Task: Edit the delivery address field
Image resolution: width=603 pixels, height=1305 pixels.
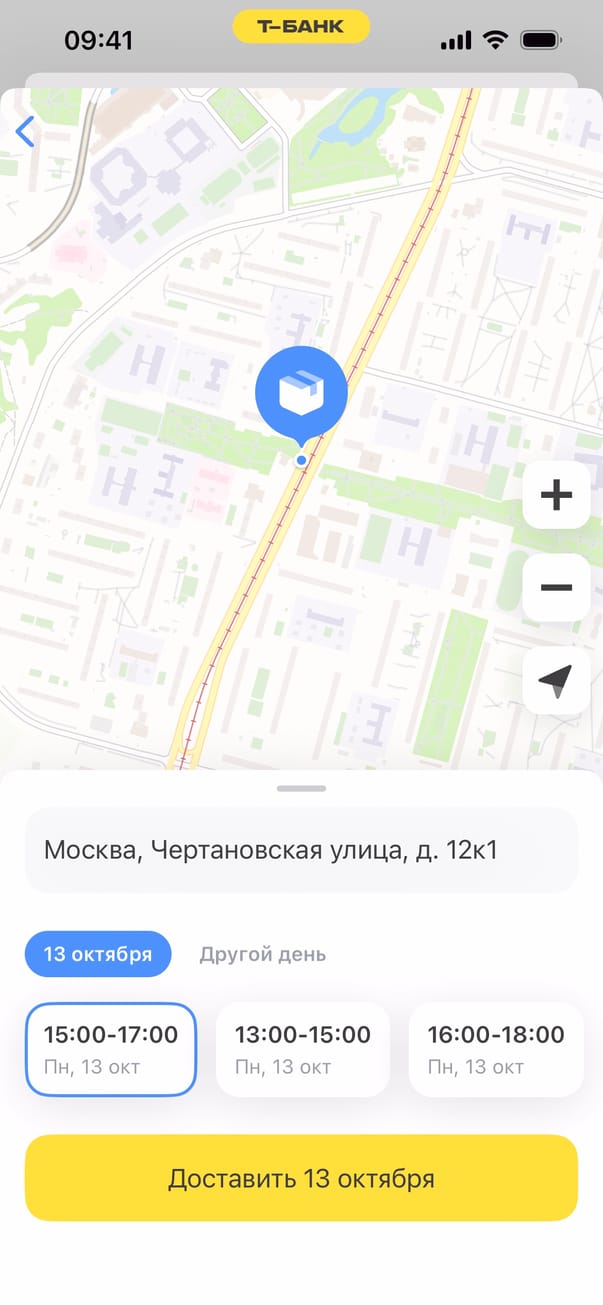Action: pos(301,851)
